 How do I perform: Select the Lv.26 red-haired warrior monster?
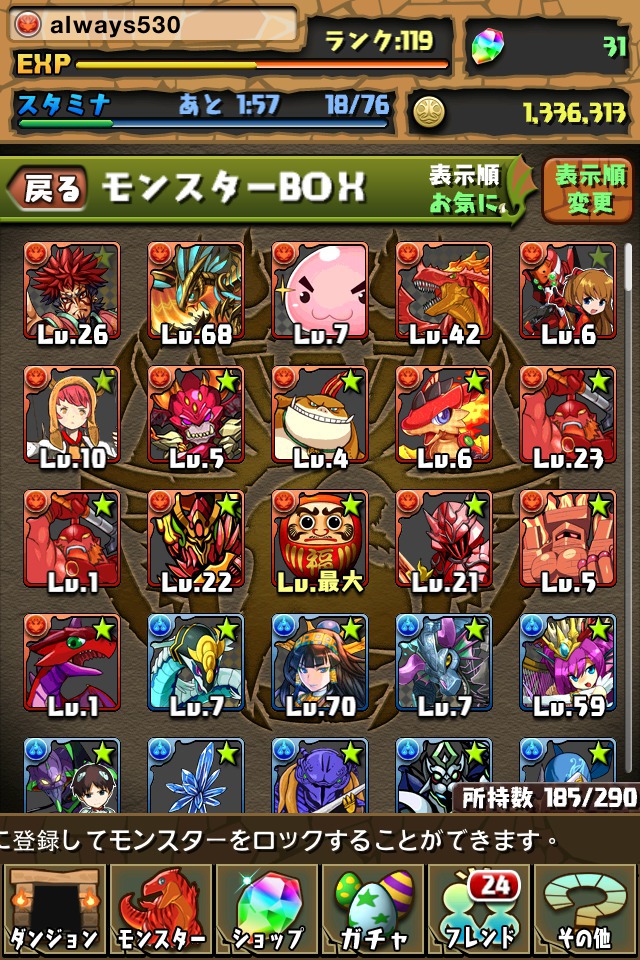[x=72, y=292]
